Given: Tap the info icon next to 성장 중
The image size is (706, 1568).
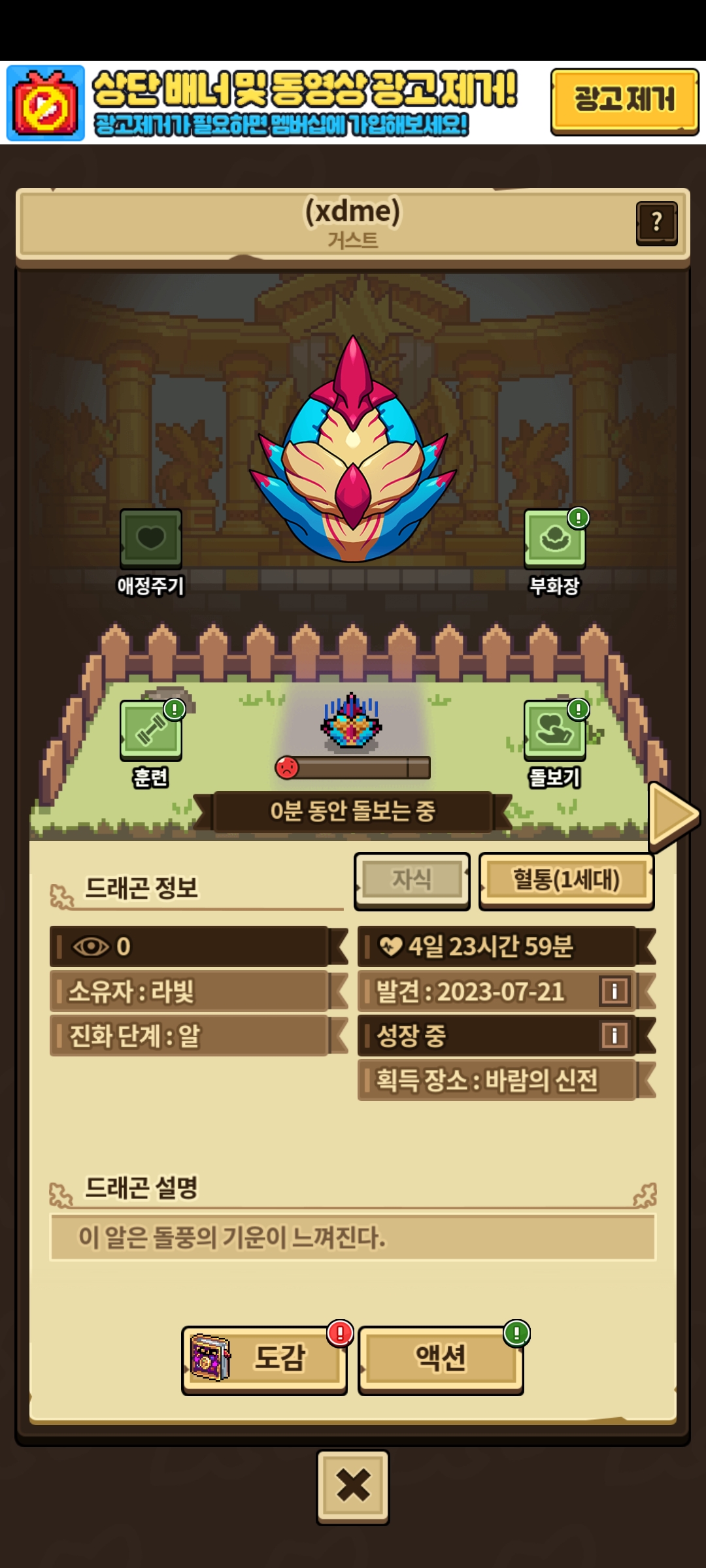Looking at the screenshot, I should tap(614, 1036).
